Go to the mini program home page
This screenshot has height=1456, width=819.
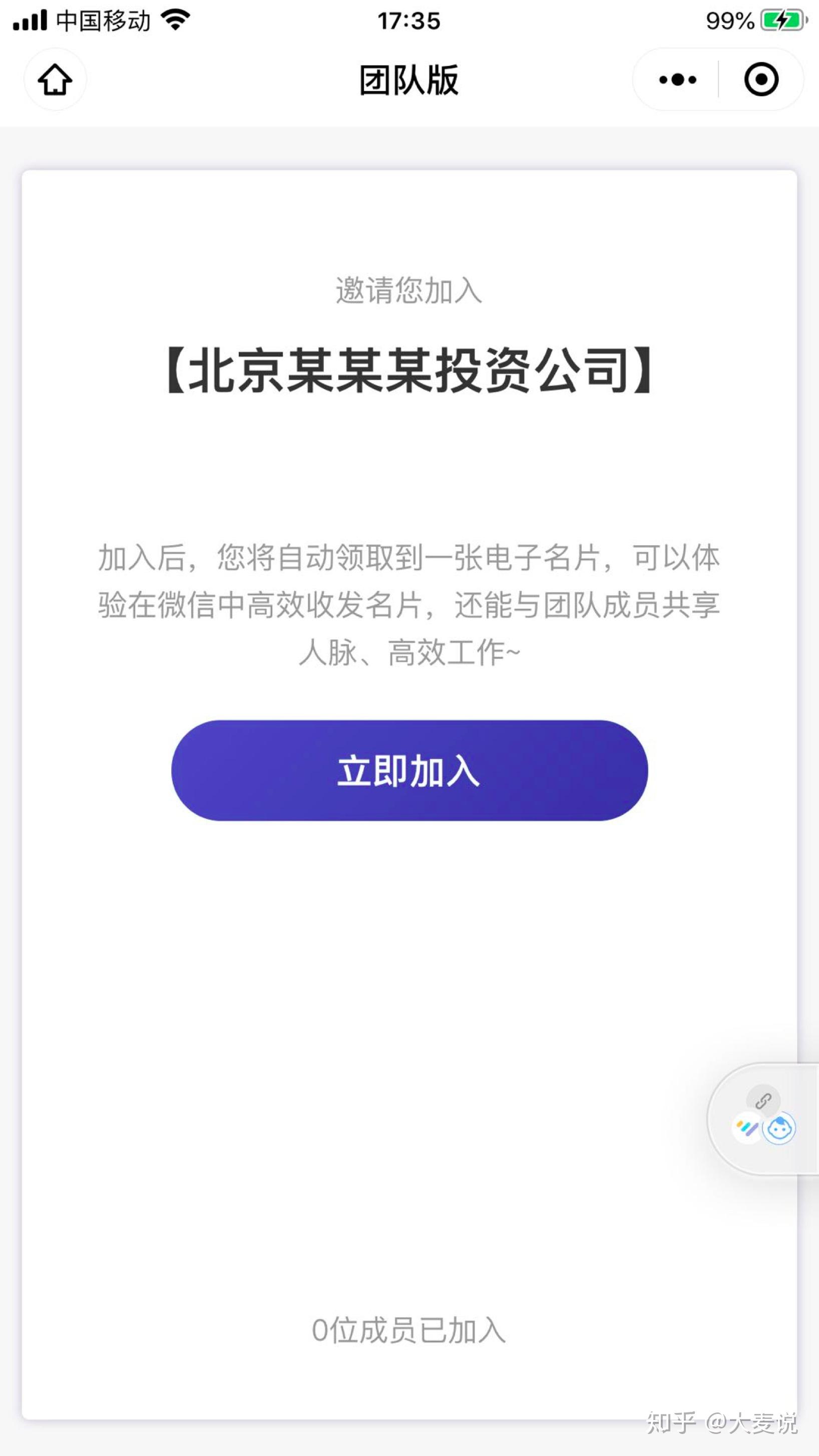click(x=55, y=80)
